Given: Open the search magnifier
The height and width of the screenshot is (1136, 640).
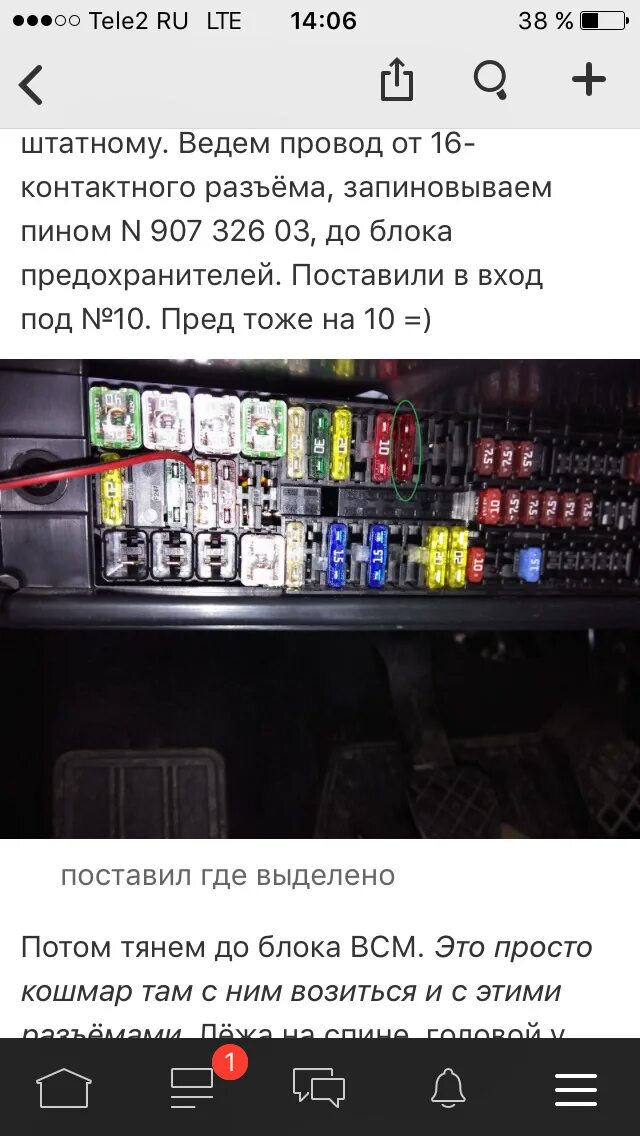Looking at the screenshot, I should click(x=491, y=80).
